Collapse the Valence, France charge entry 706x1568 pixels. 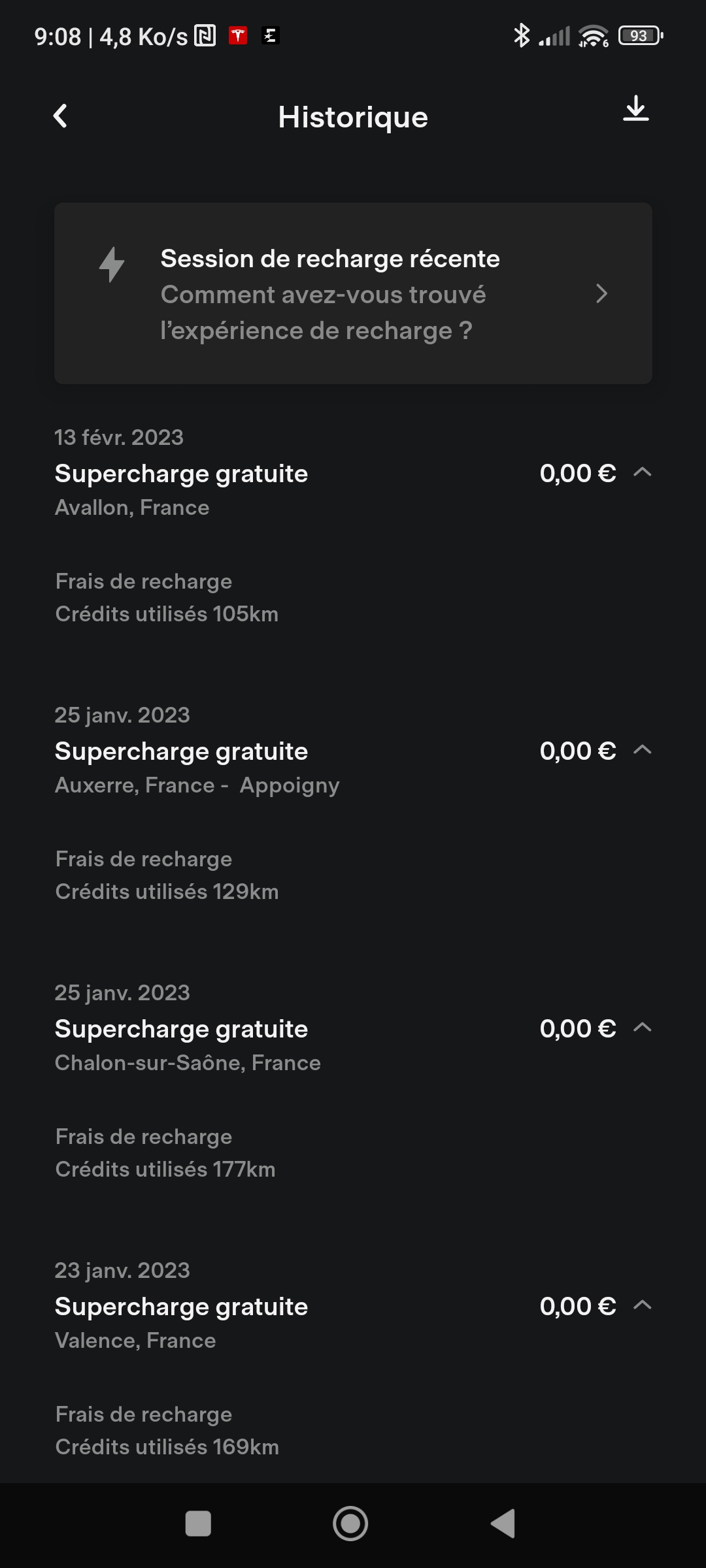[x=643, y=1305]
